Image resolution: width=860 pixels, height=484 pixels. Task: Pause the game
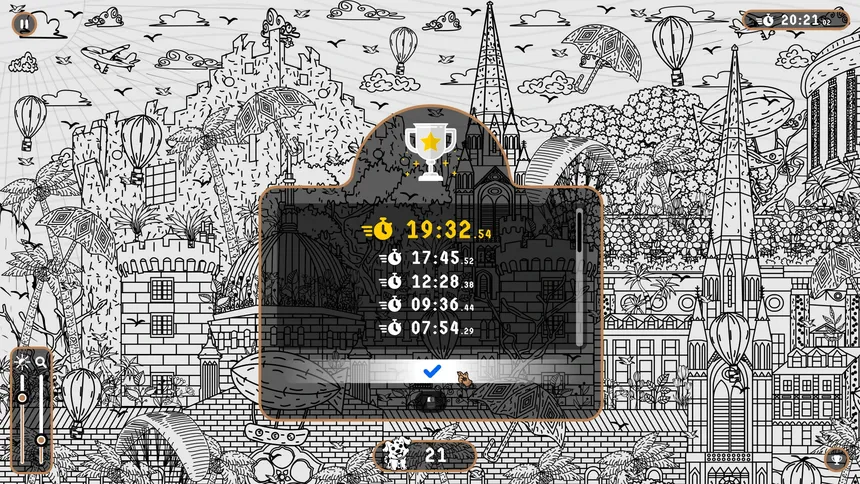pos(24,23)
